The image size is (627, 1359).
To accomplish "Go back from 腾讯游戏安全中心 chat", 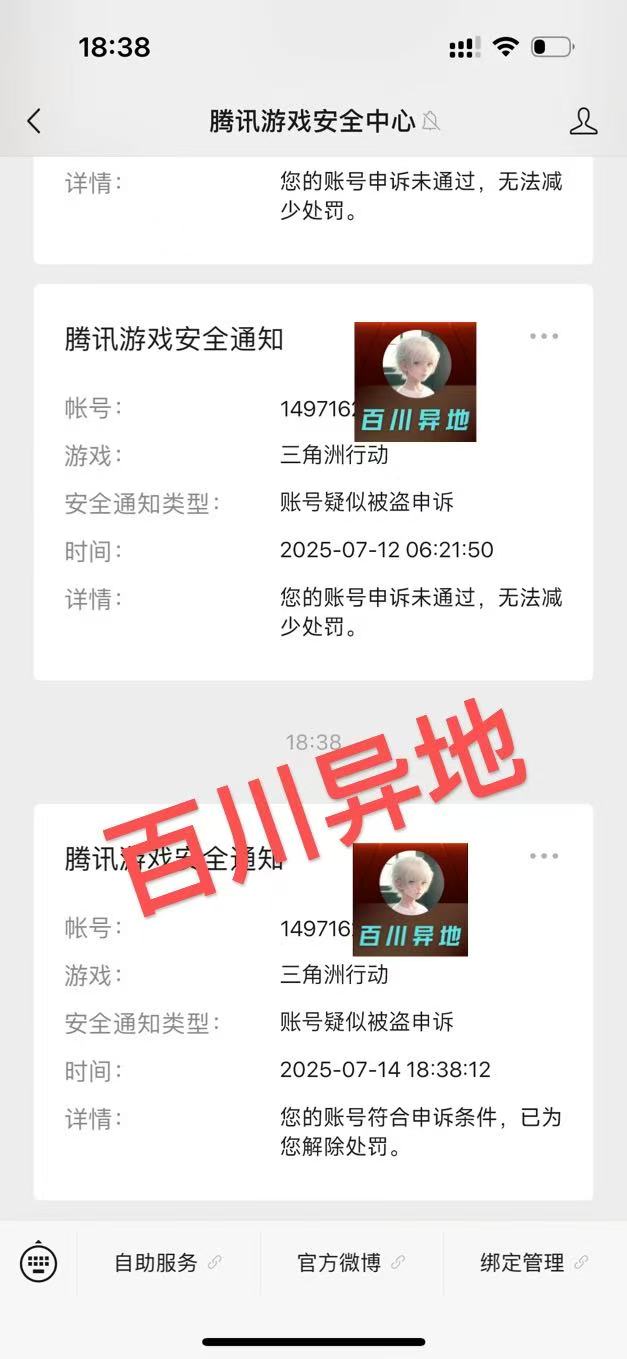I will (x=34, y=122).
